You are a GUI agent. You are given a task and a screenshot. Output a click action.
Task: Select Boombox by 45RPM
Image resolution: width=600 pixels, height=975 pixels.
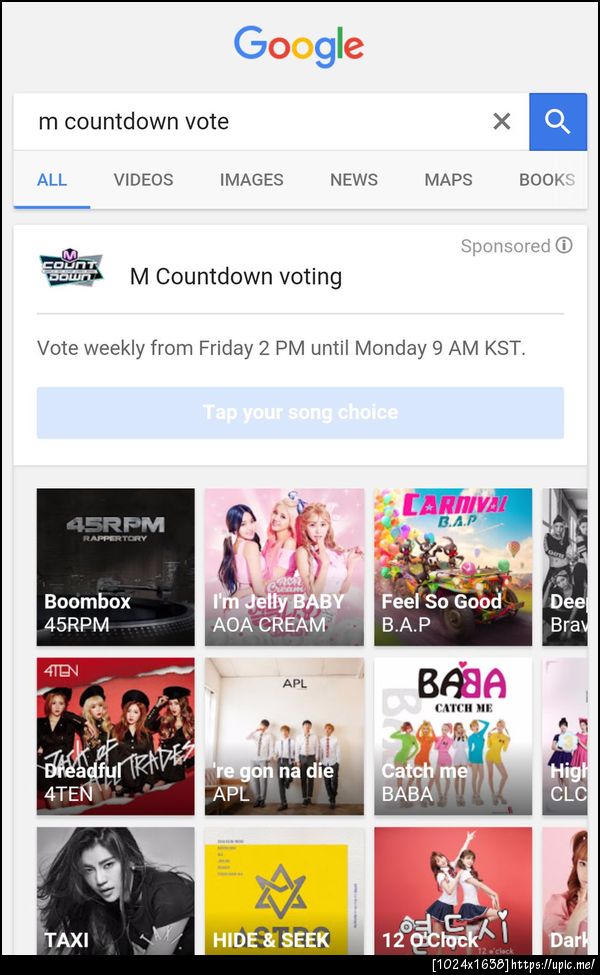tap(116, 567)
